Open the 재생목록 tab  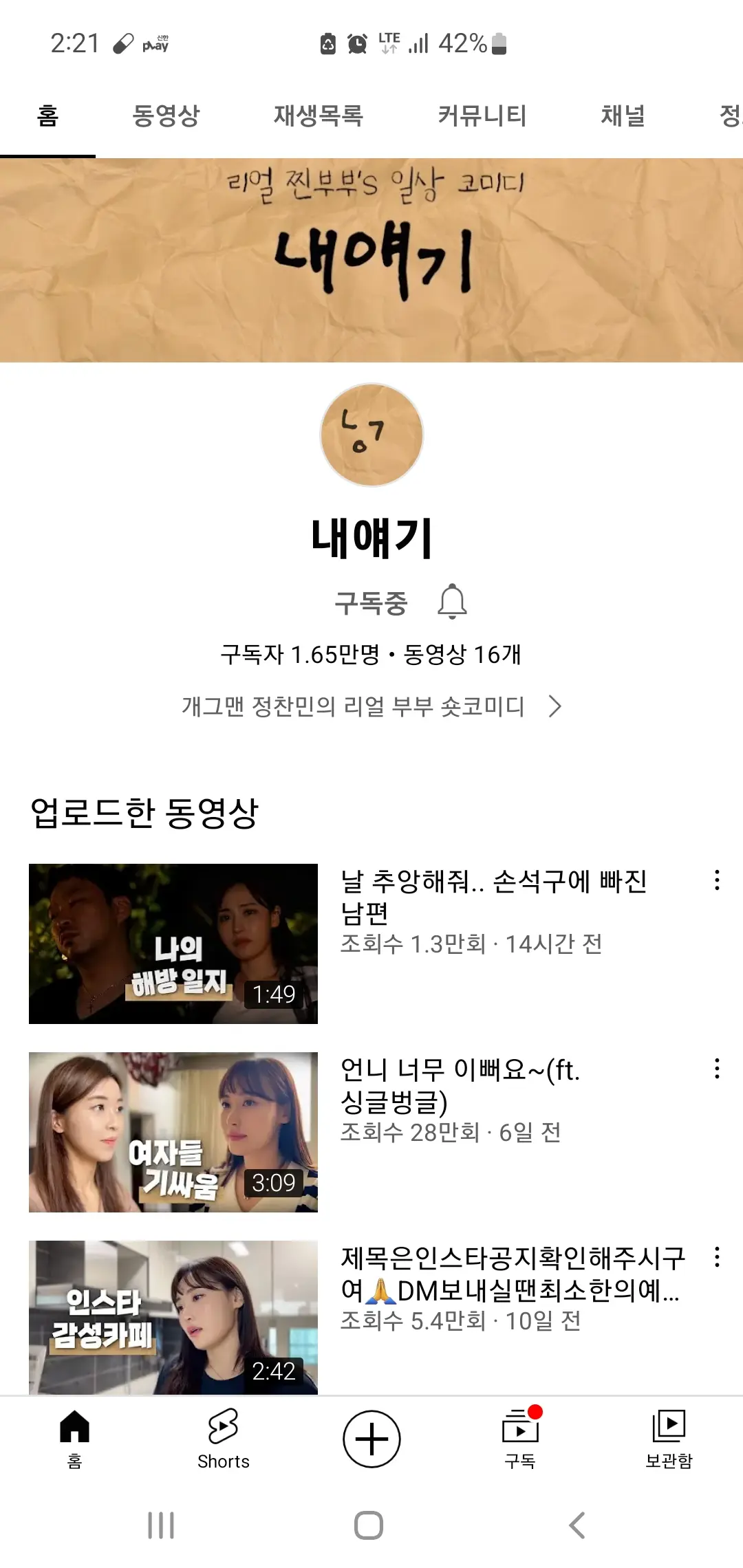click(318, 116)
